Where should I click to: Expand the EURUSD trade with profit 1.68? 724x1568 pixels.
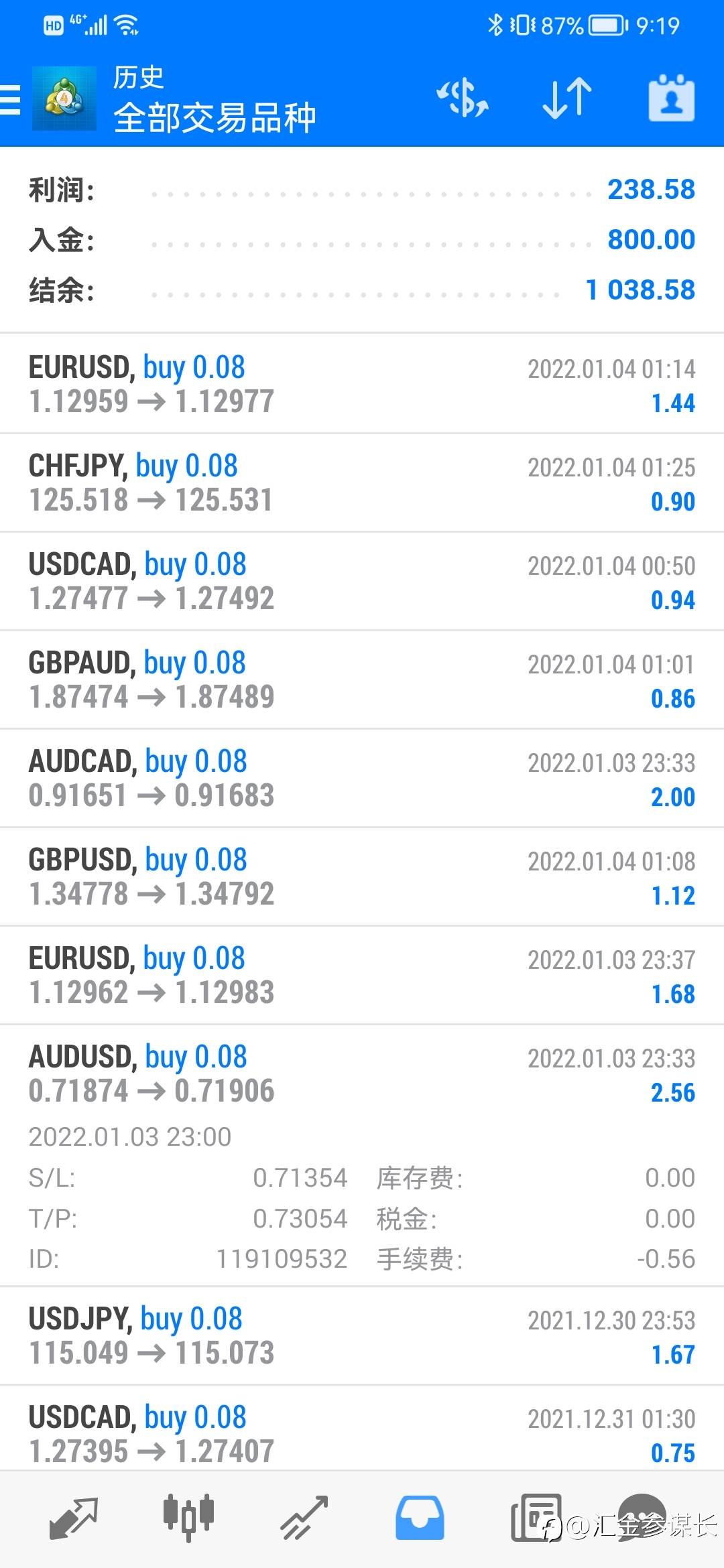[x=362, y=975]
